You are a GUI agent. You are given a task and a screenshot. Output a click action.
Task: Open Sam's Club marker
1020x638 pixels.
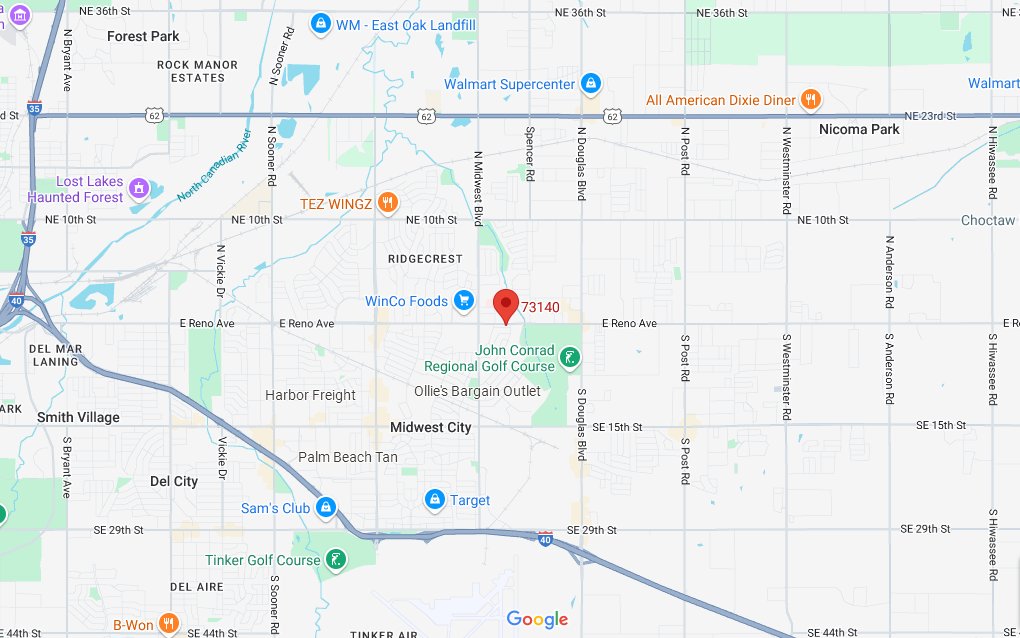(x=325, y=508)
